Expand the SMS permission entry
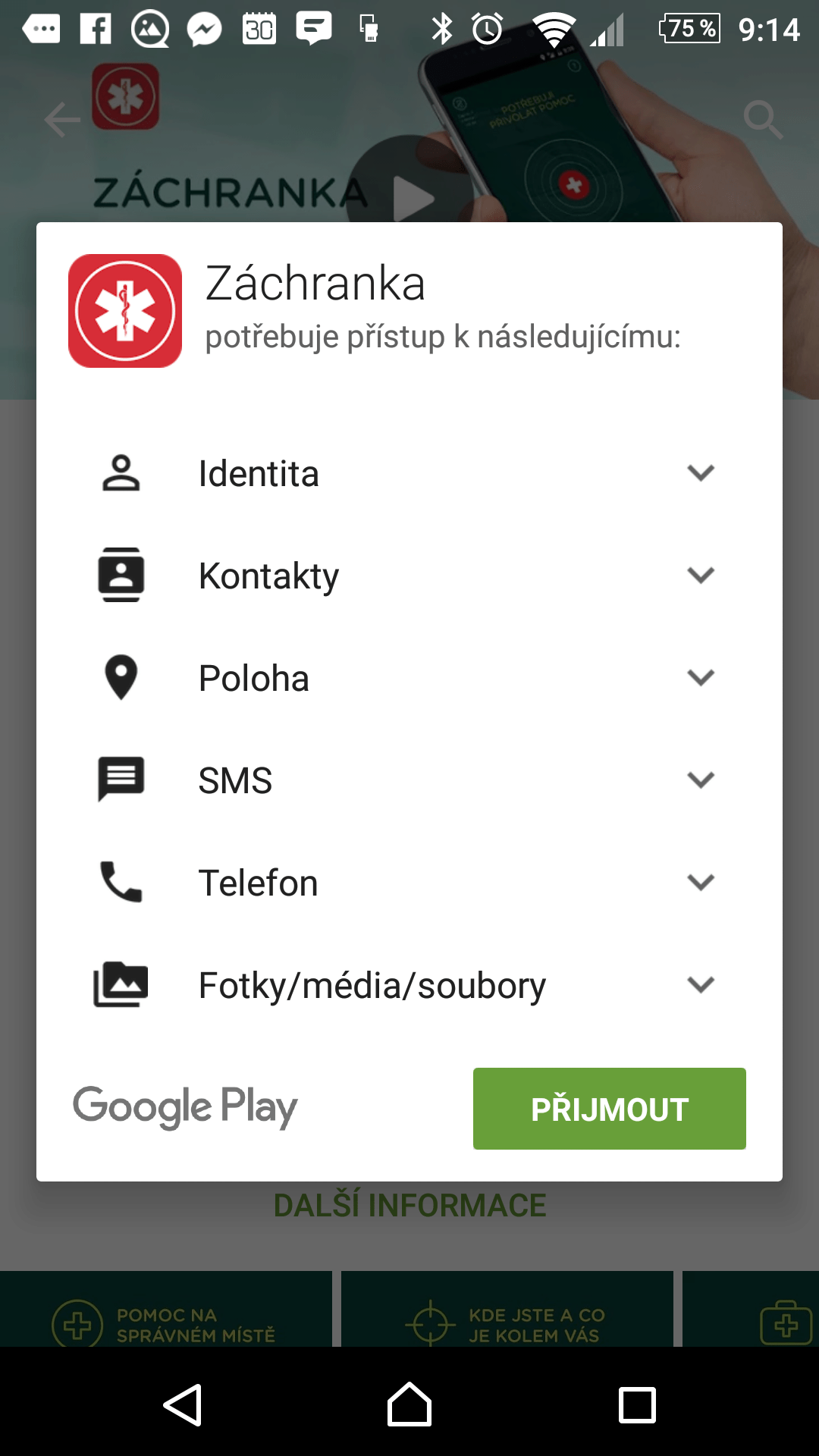 tap(409, 780)
